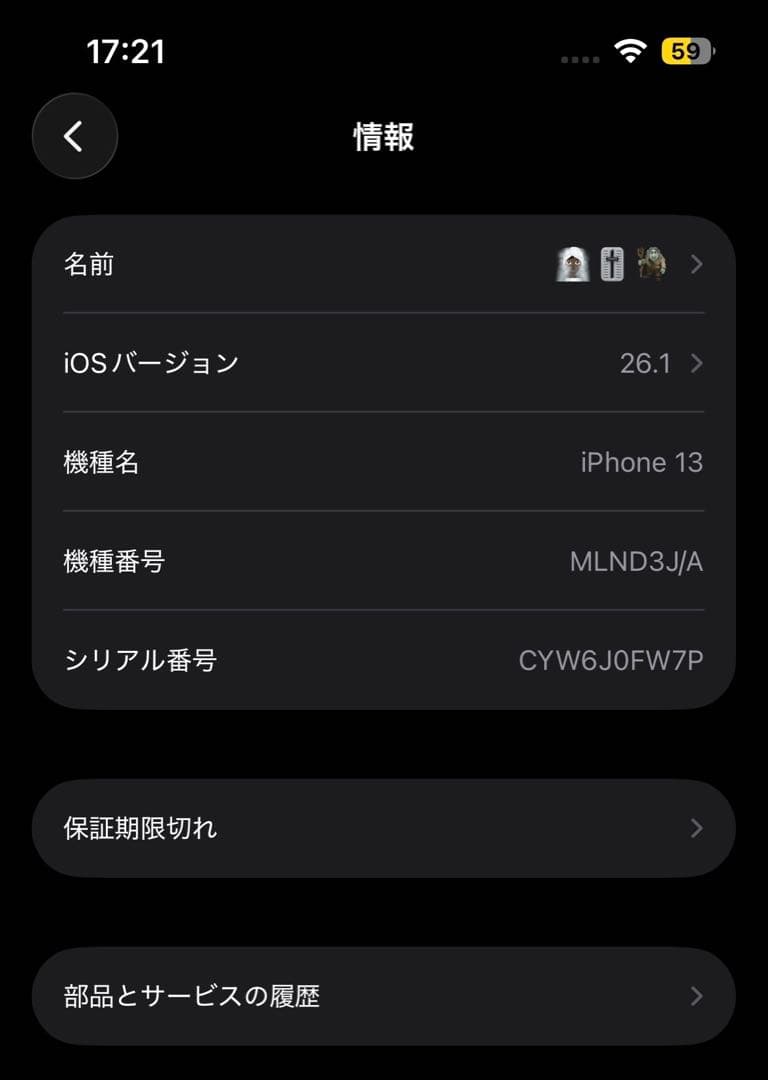The height and width of the screenshot is (1080, 768).
Task: Tap the model name iPhone 13
Action: [641, 462]
